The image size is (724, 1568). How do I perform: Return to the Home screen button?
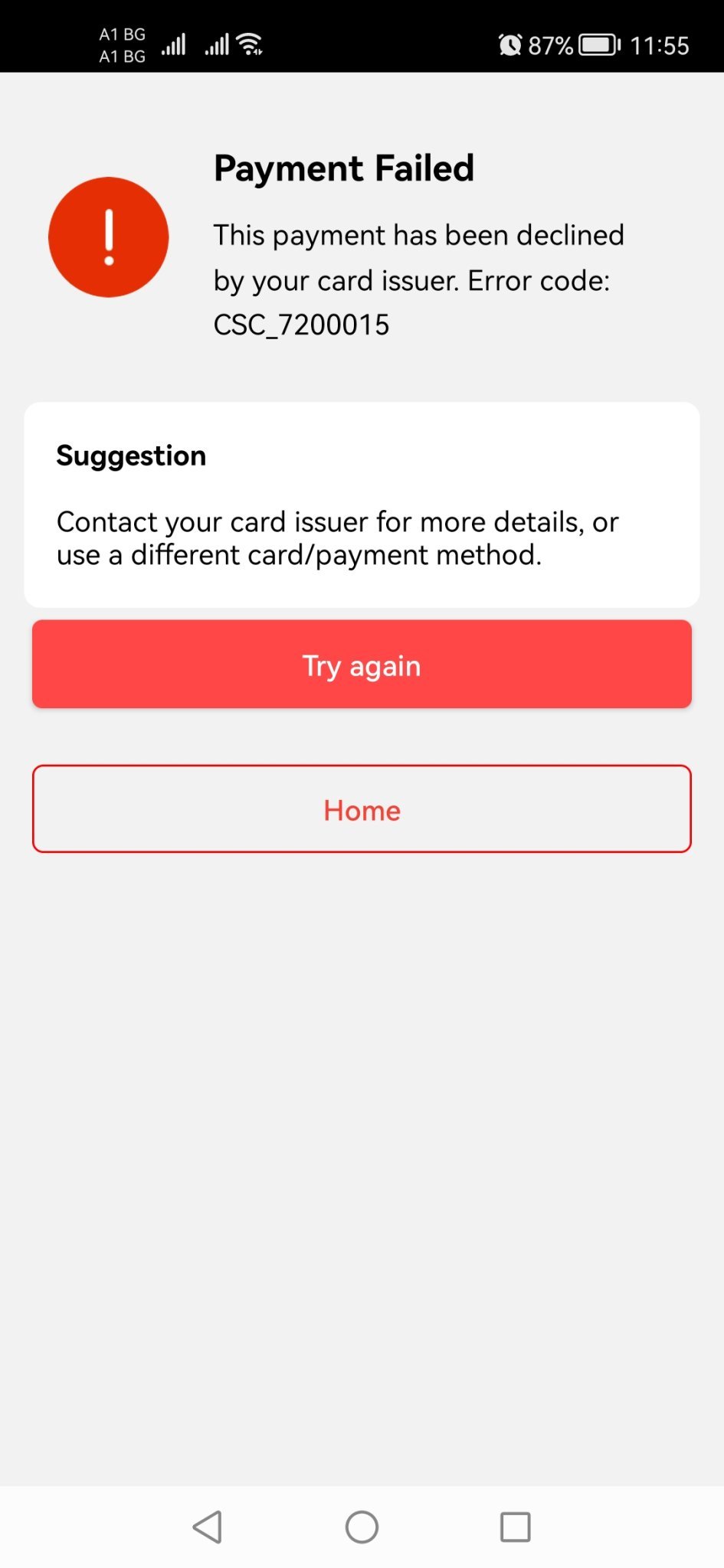point(362,809)
